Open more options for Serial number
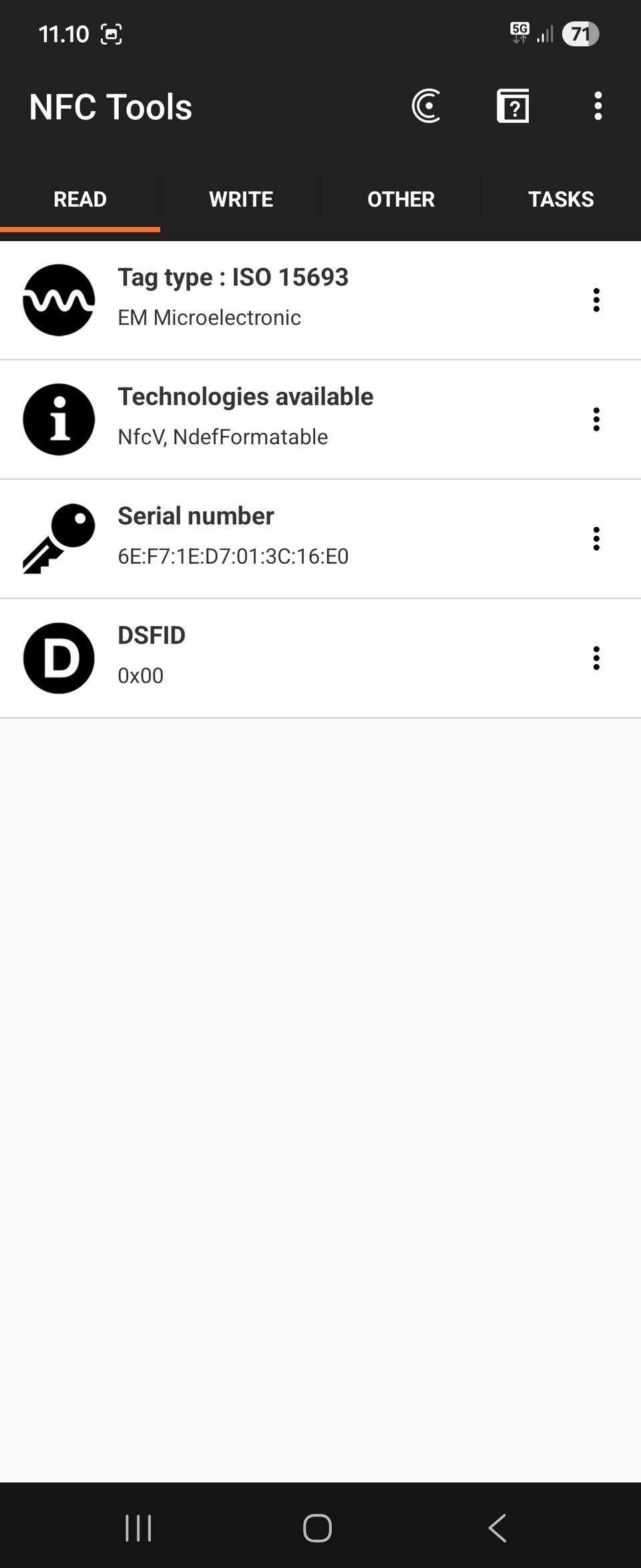Image resolution: width=641 pixels, height=1568 pixels. pyautogui.click(x=596, y=538)
